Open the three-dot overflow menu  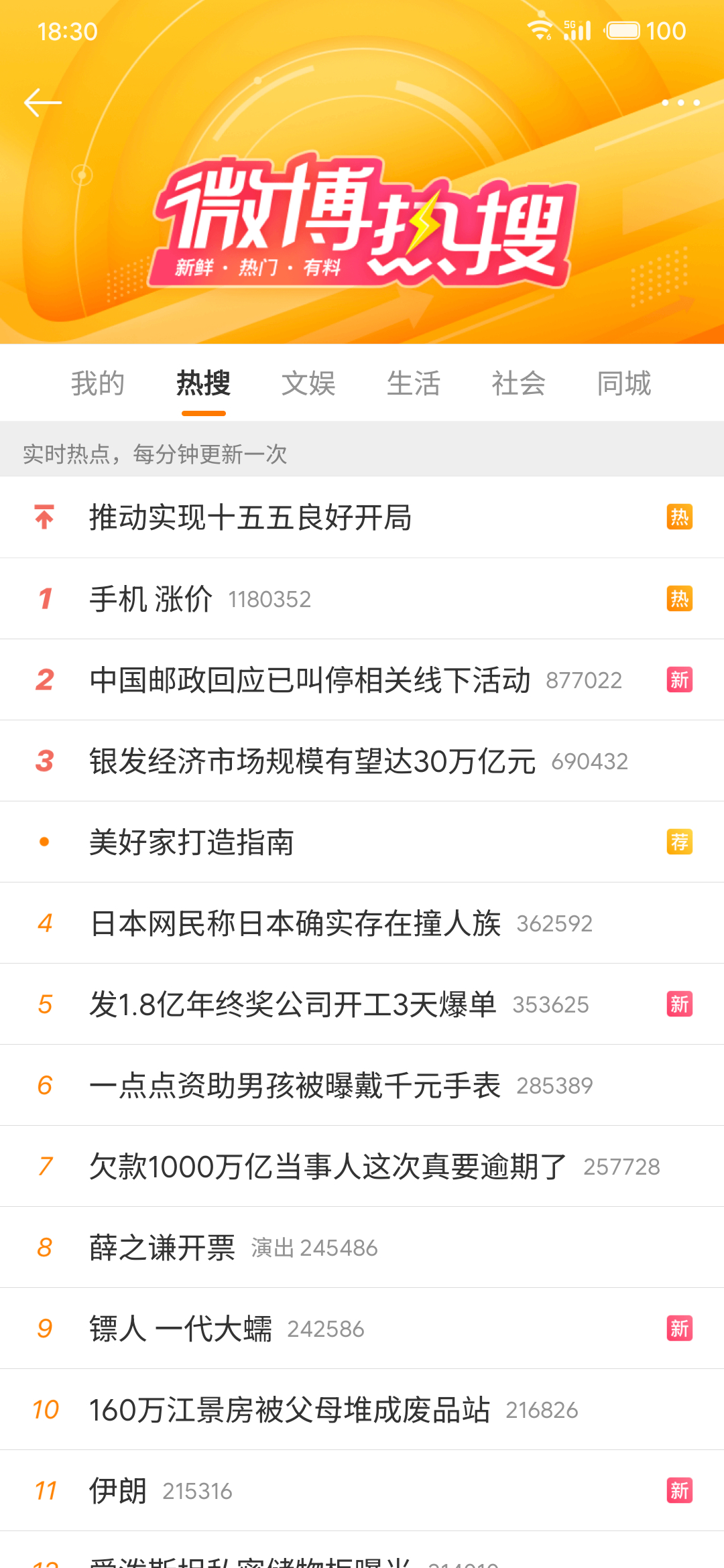coord(680,103)
